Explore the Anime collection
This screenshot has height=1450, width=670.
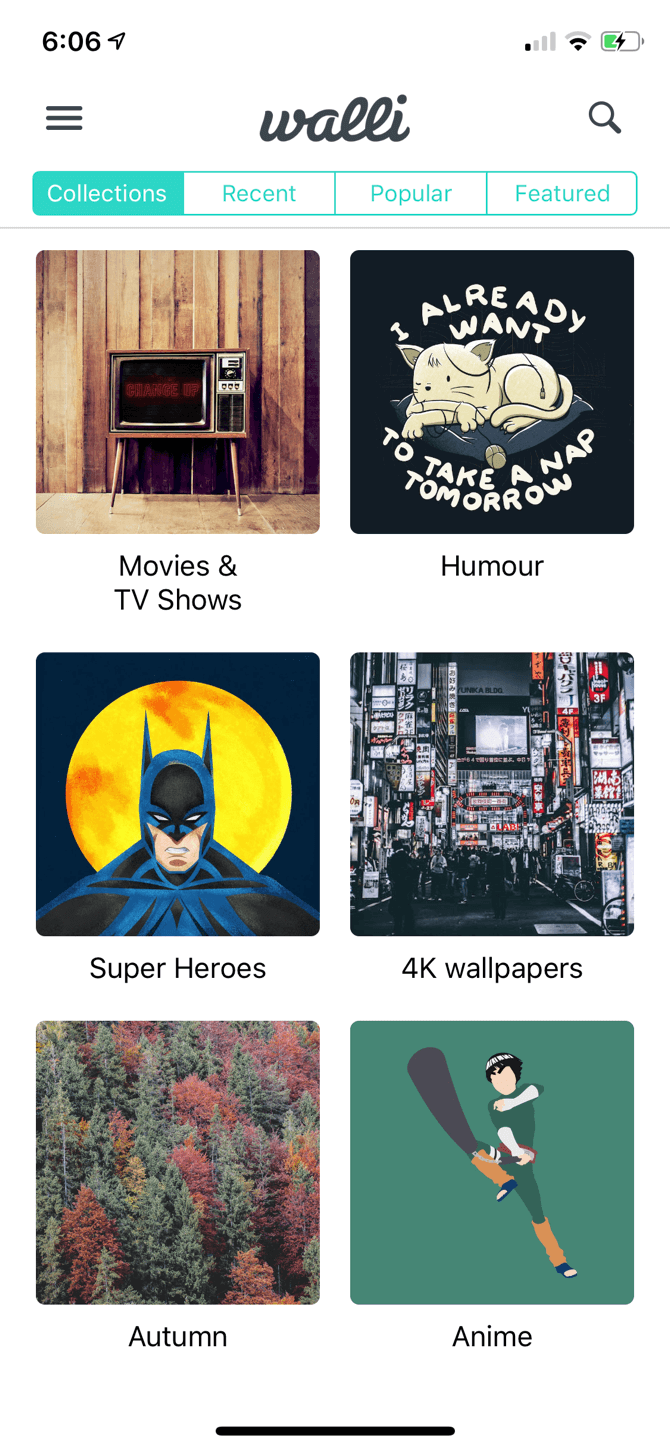(492, 1162)
